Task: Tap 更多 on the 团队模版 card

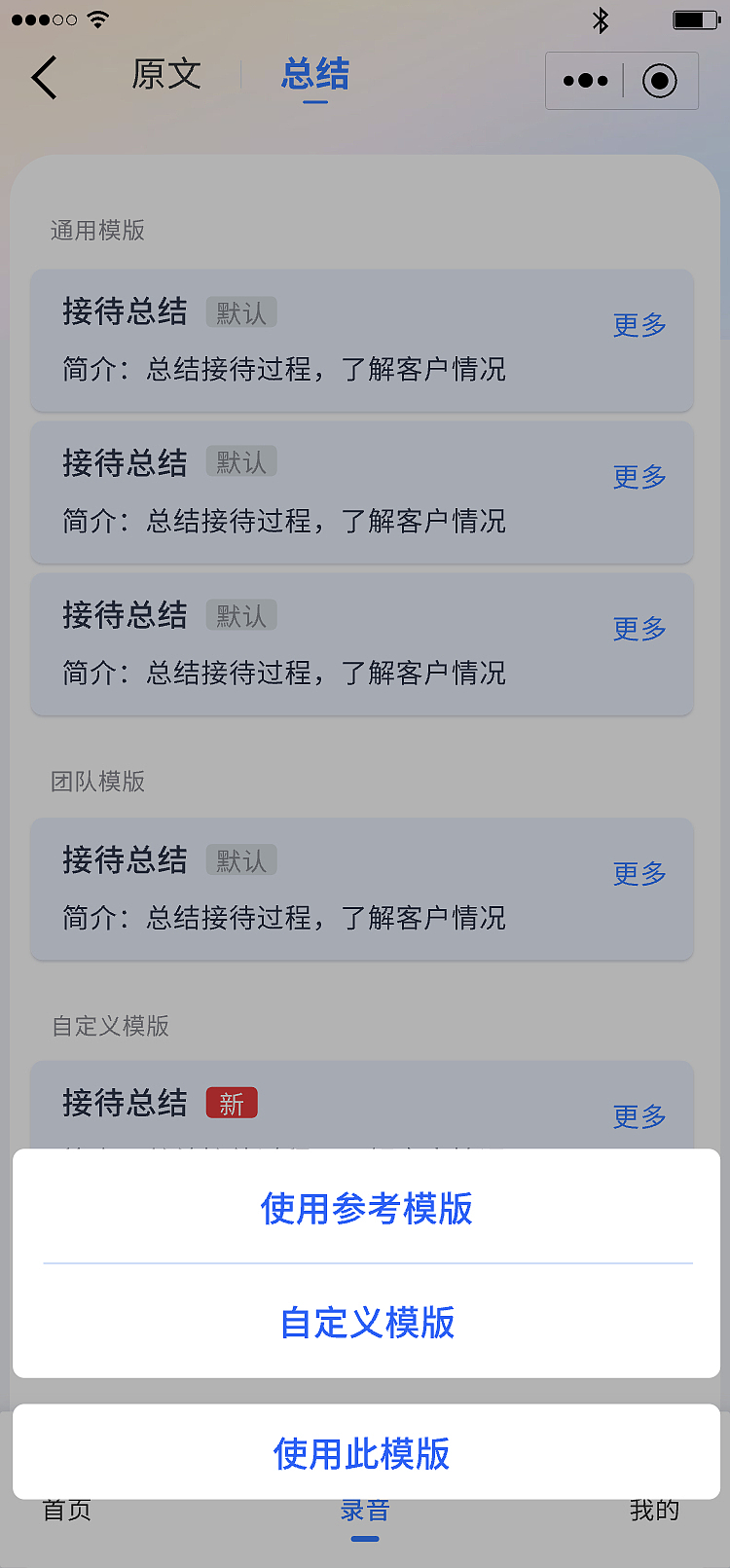Action: click(x=639, y=874)
